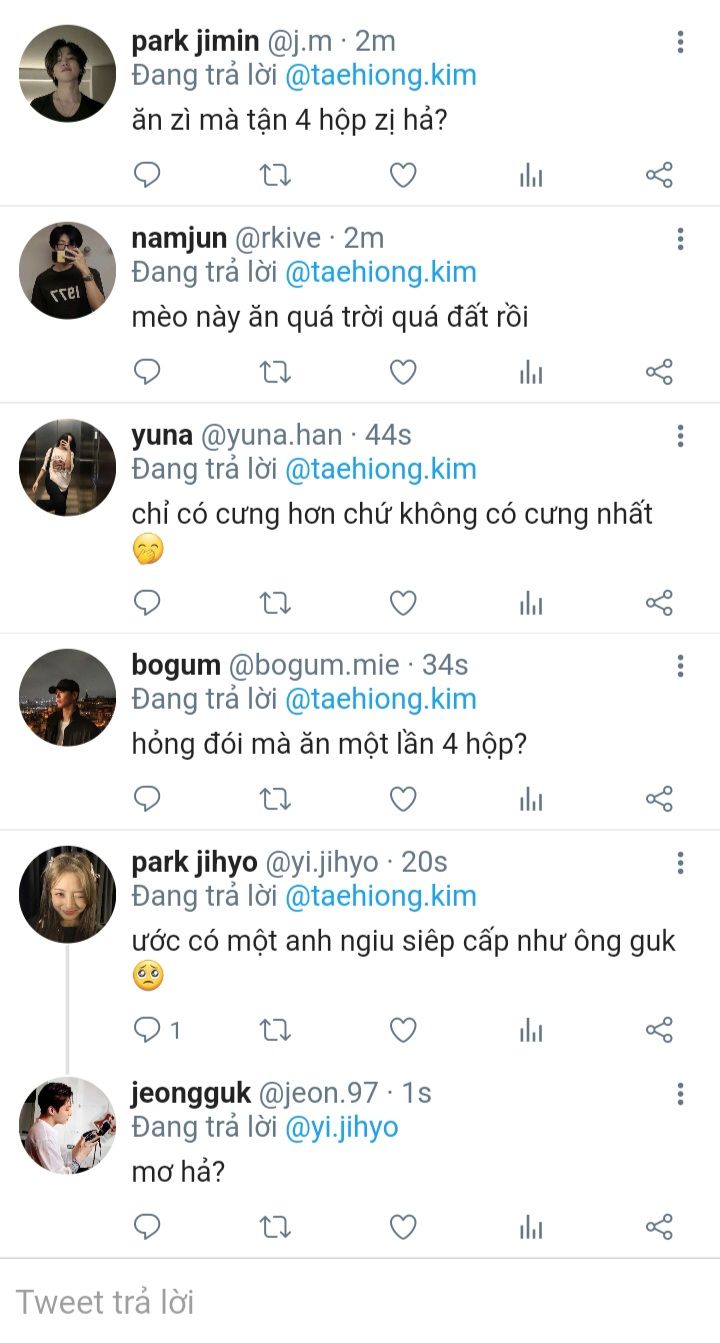Retweet yuna's reply
Viewport: 720px width, 1343px height.
pos(275,603)
